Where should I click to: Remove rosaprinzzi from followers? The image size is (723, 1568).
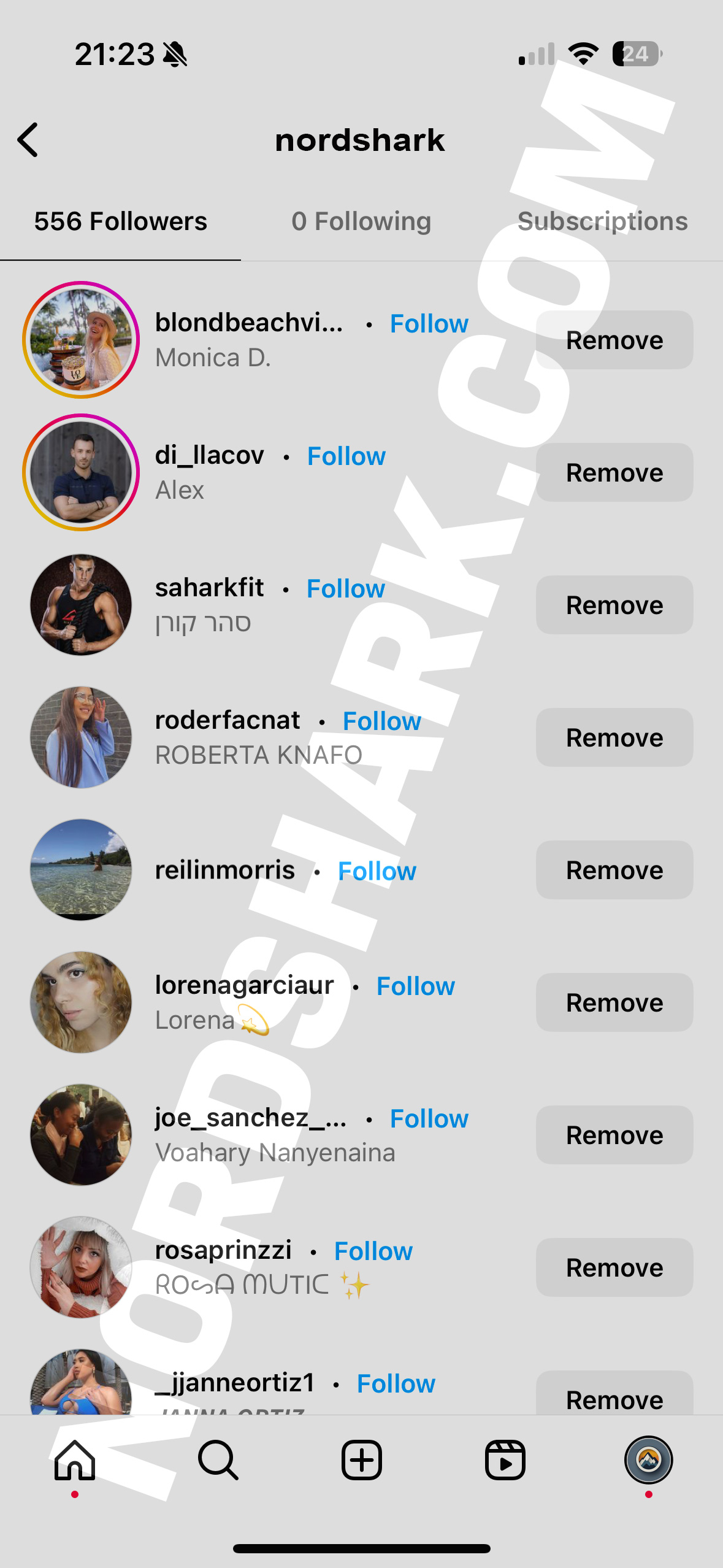coord(614,1267)
